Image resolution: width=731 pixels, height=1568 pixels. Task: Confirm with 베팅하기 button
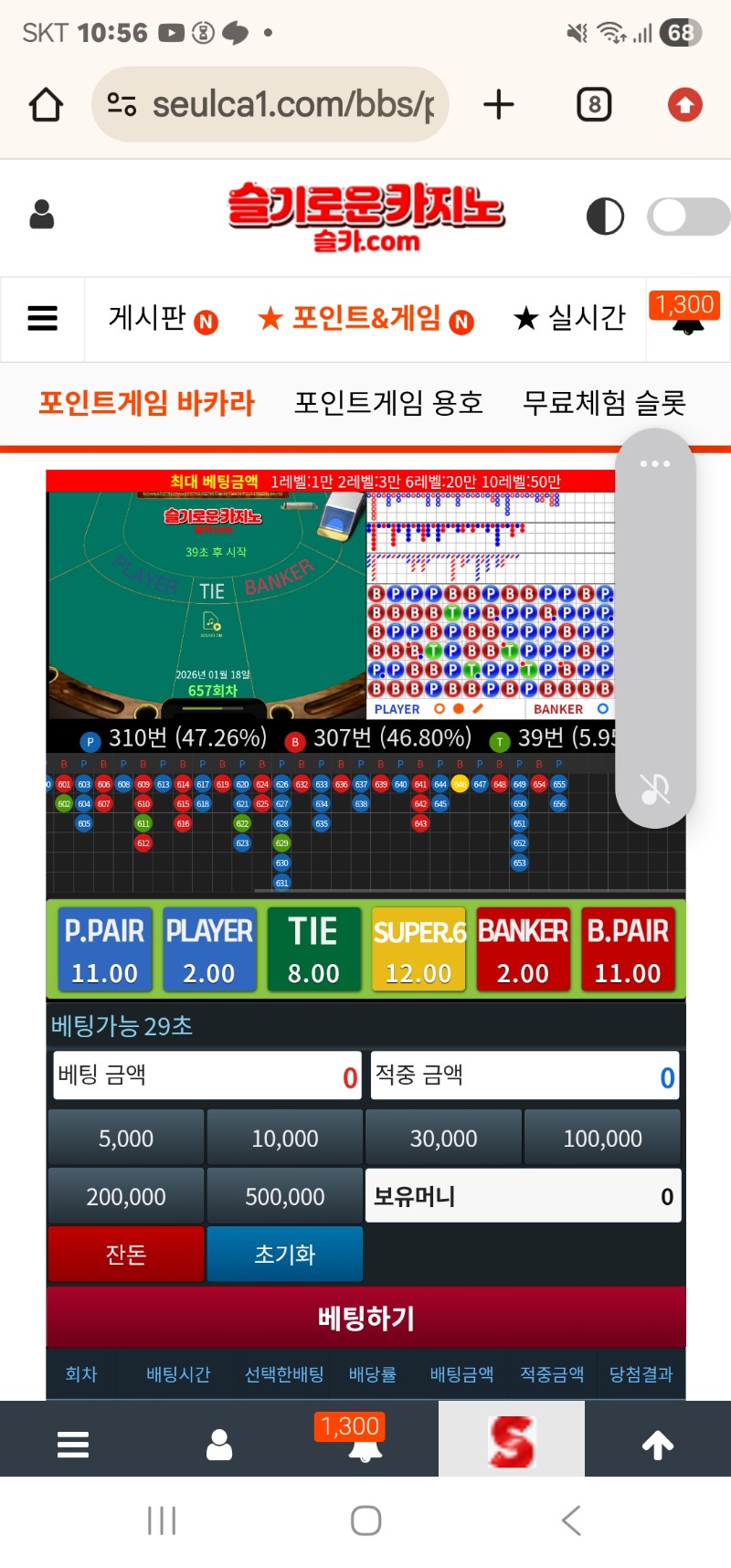365,1318
